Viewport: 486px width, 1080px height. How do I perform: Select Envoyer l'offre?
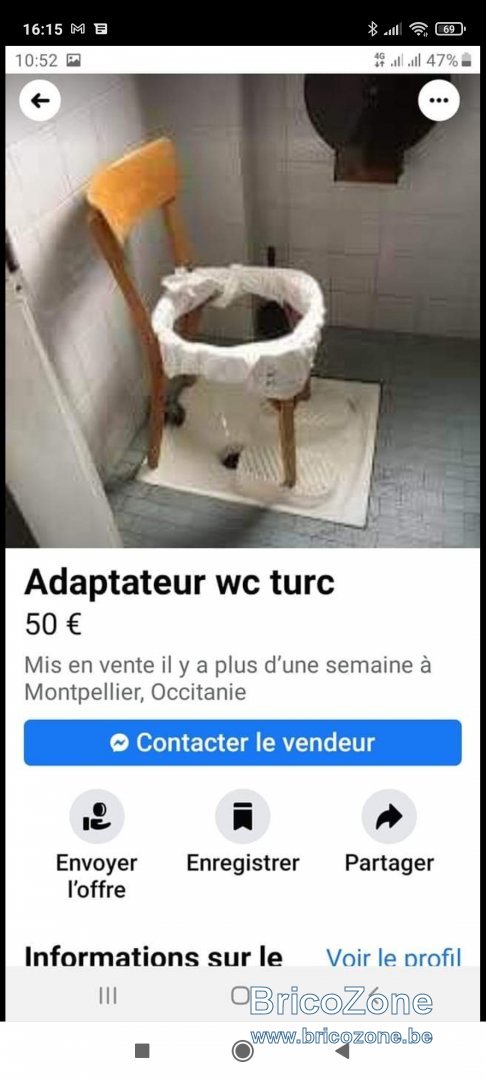[97, 846]
